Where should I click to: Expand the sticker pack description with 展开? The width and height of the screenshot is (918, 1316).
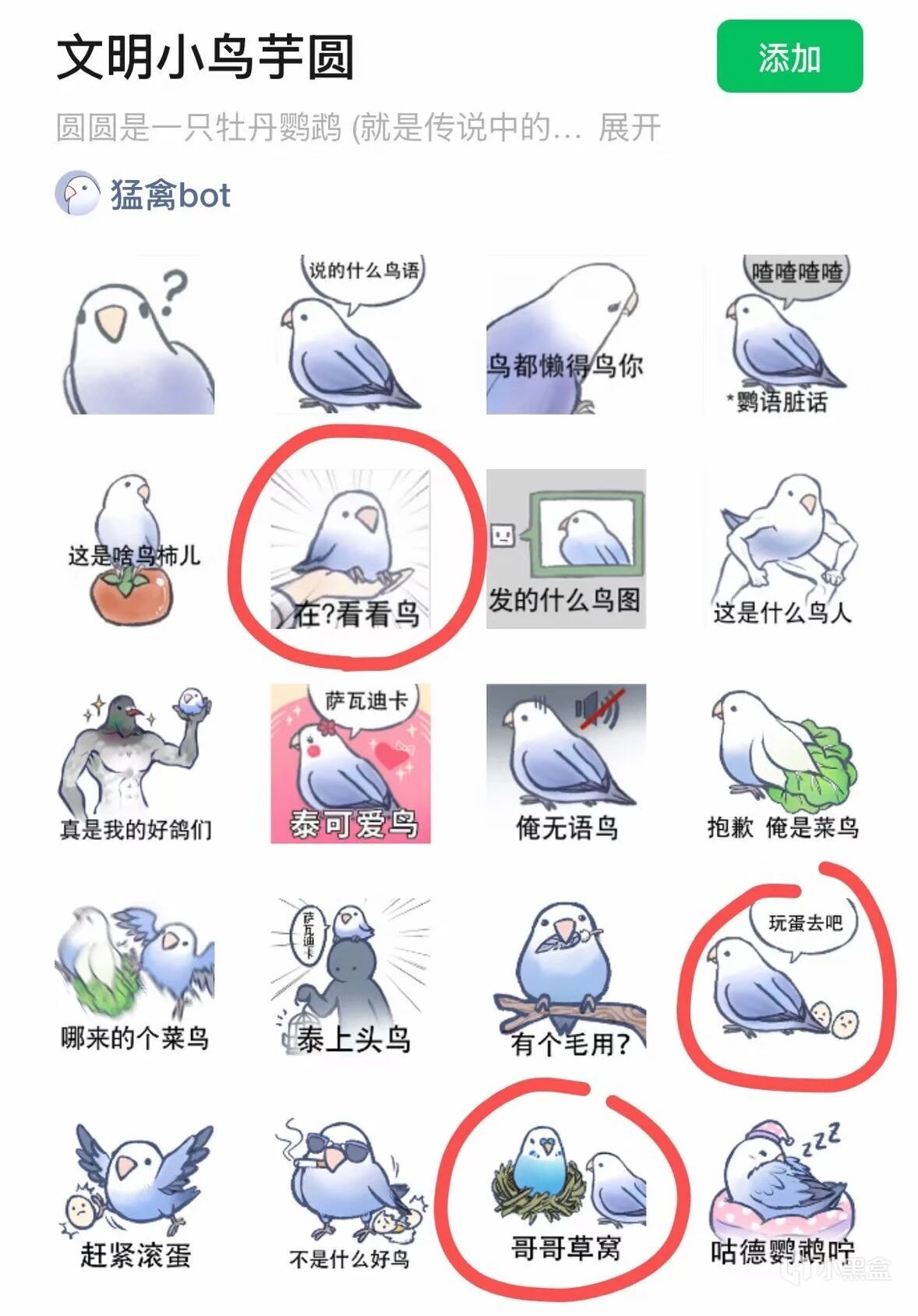point(629,127)
